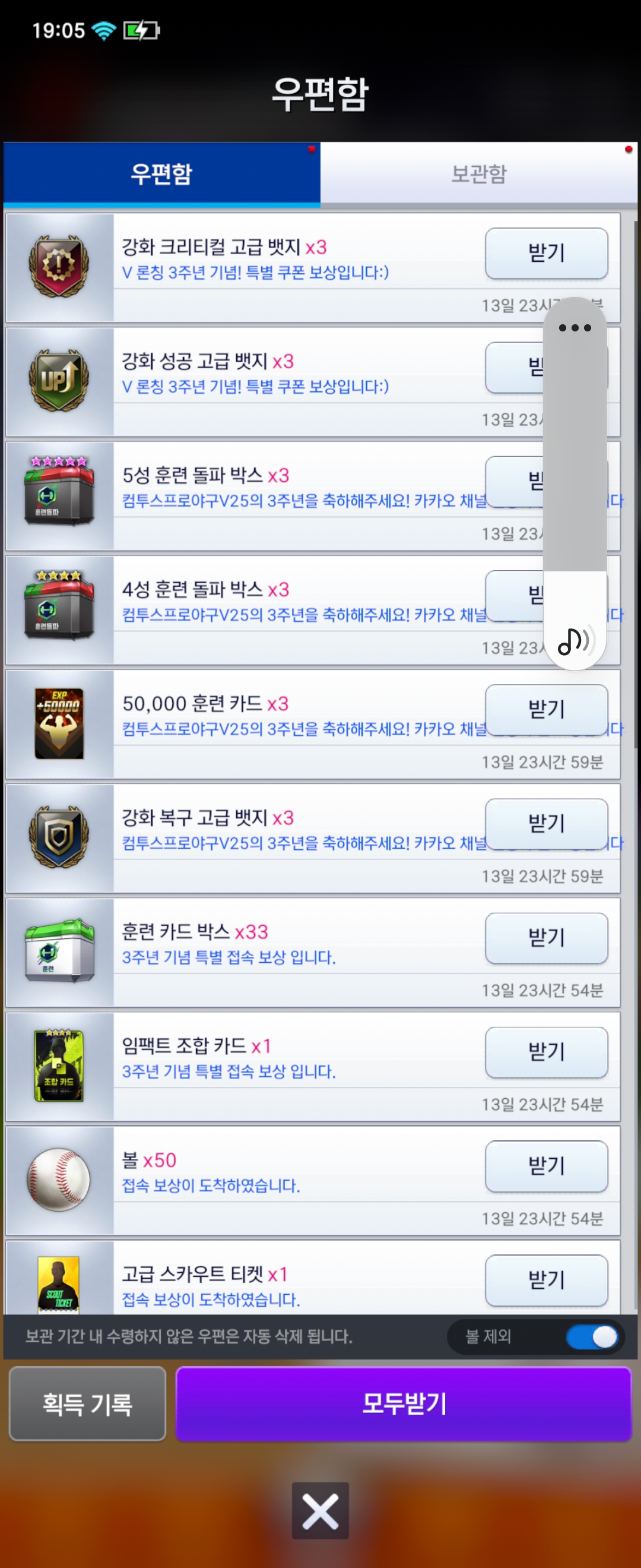
Task: Collect the 임팩트 조합 카드 reward
Action: (x=545, y=1052)
